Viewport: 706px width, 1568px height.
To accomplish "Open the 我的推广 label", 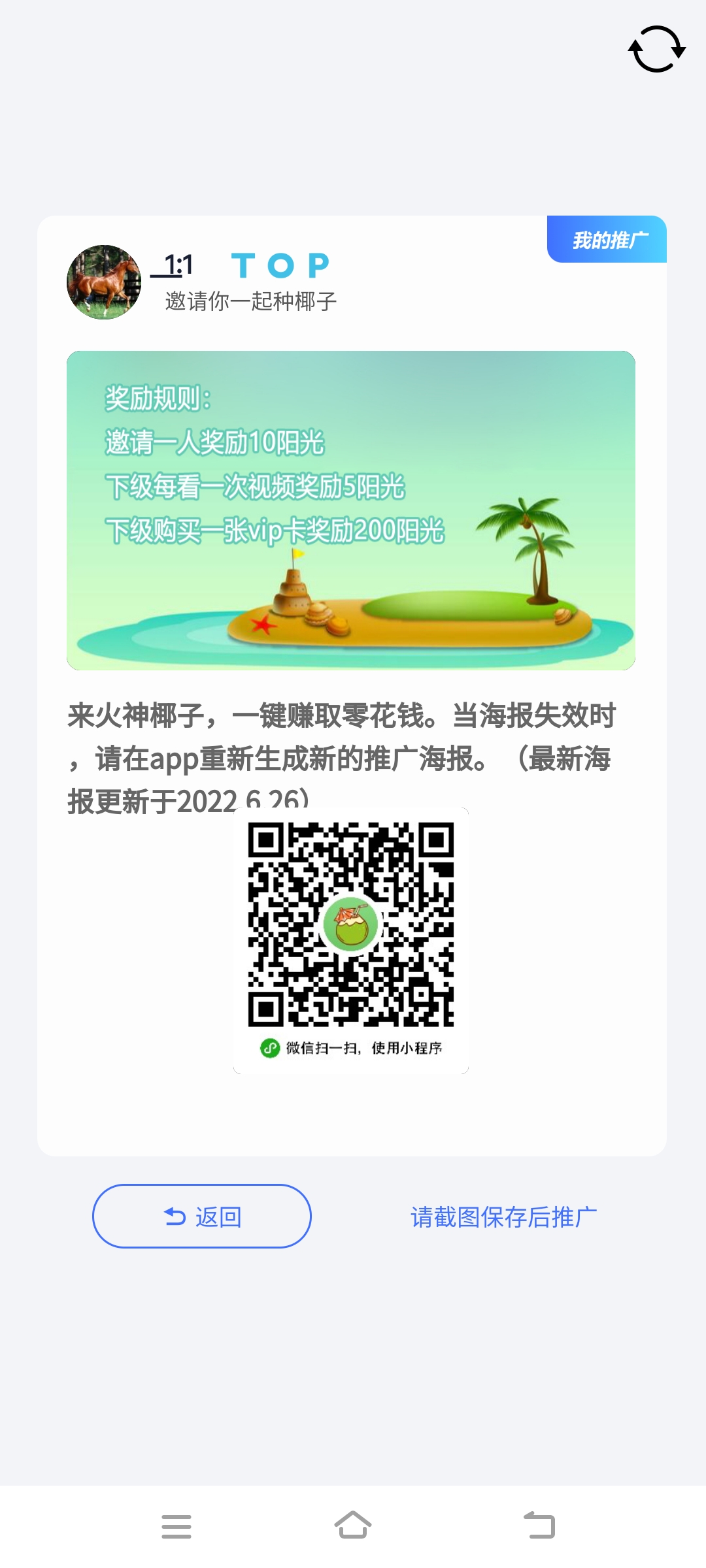I will (x=607, y=240).
